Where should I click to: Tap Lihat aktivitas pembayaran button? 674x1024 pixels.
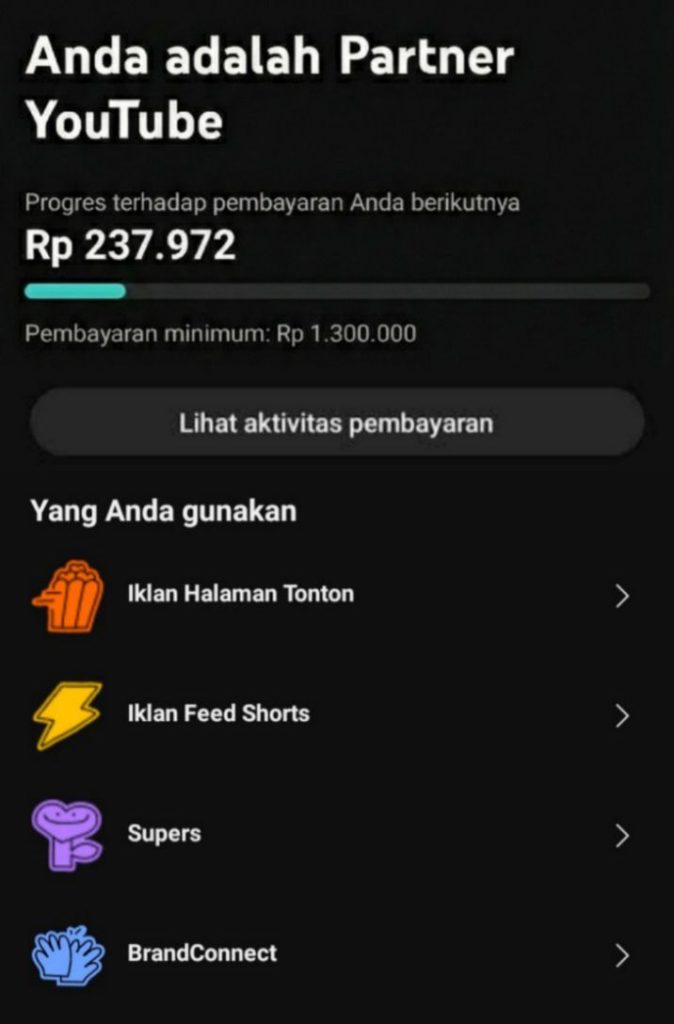[x=336, y=423]
